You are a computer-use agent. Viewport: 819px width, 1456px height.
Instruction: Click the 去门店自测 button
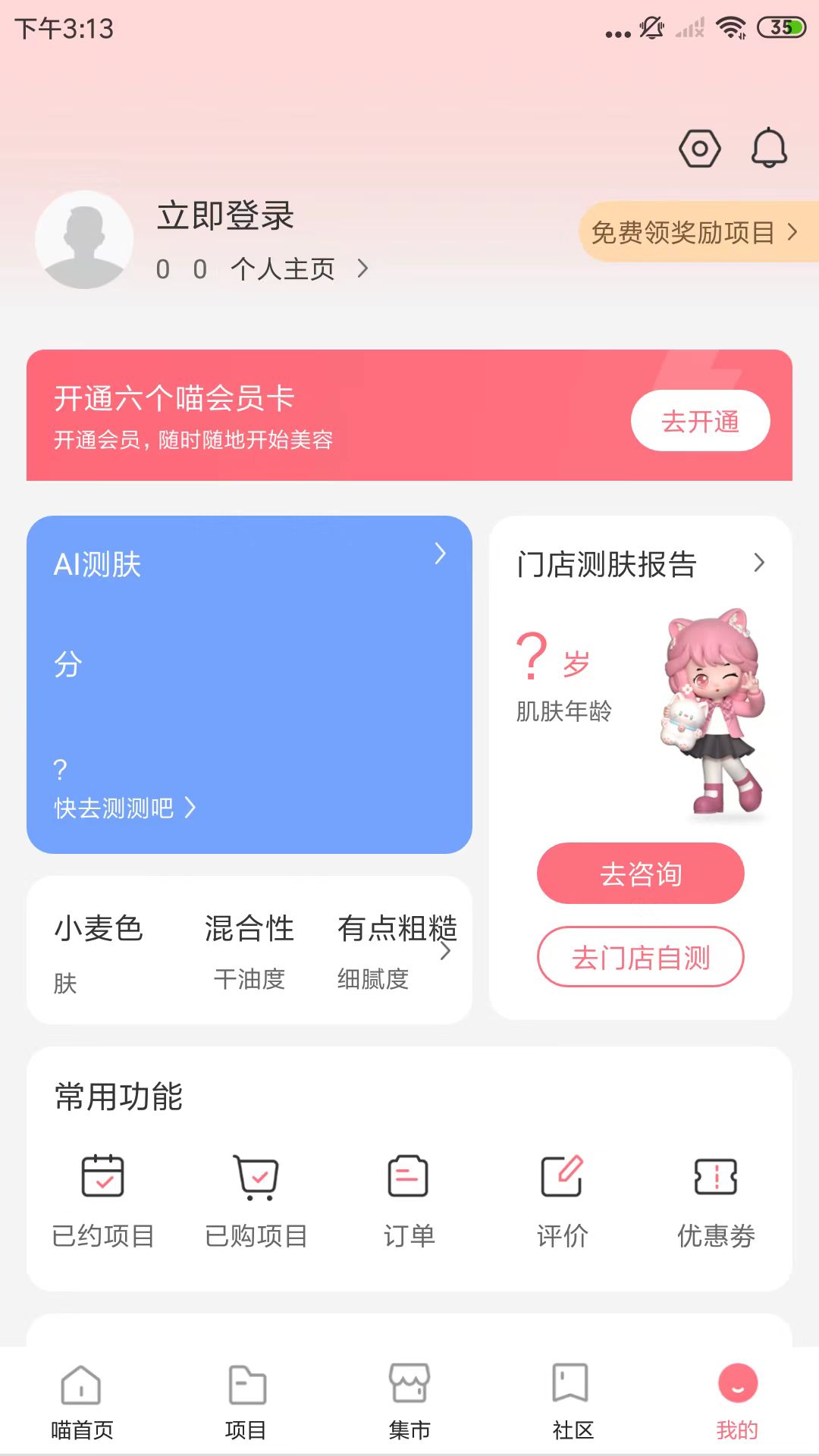click(641, 957)
